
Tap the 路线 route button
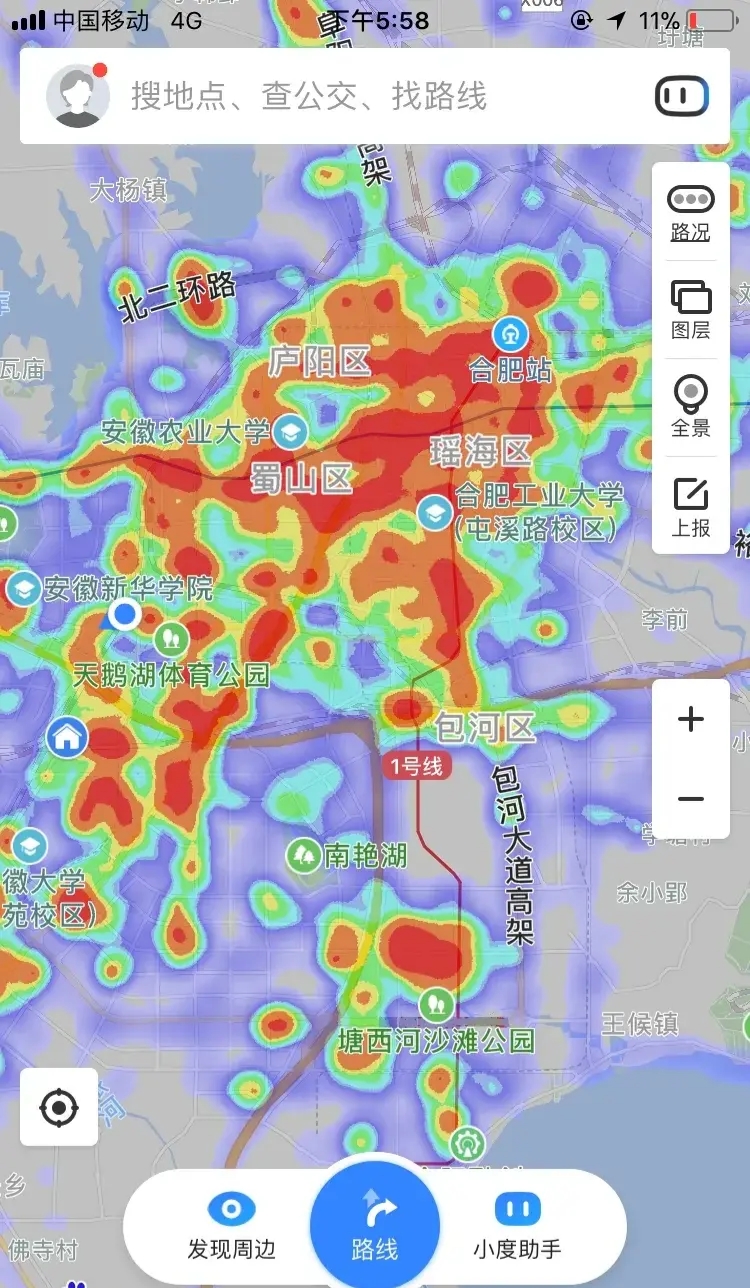point(374,1226)
